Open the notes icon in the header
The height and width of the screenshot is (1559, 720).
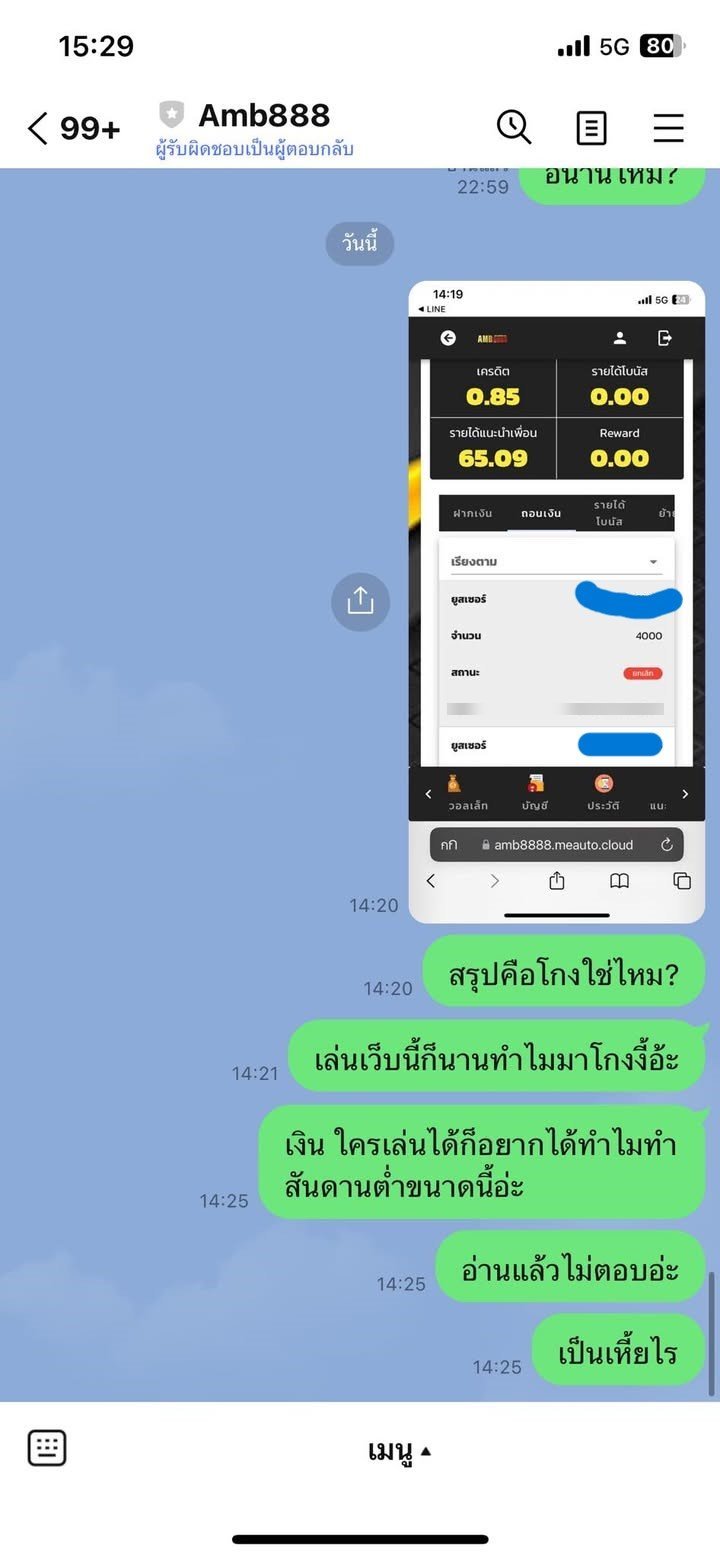coord(592,128)
